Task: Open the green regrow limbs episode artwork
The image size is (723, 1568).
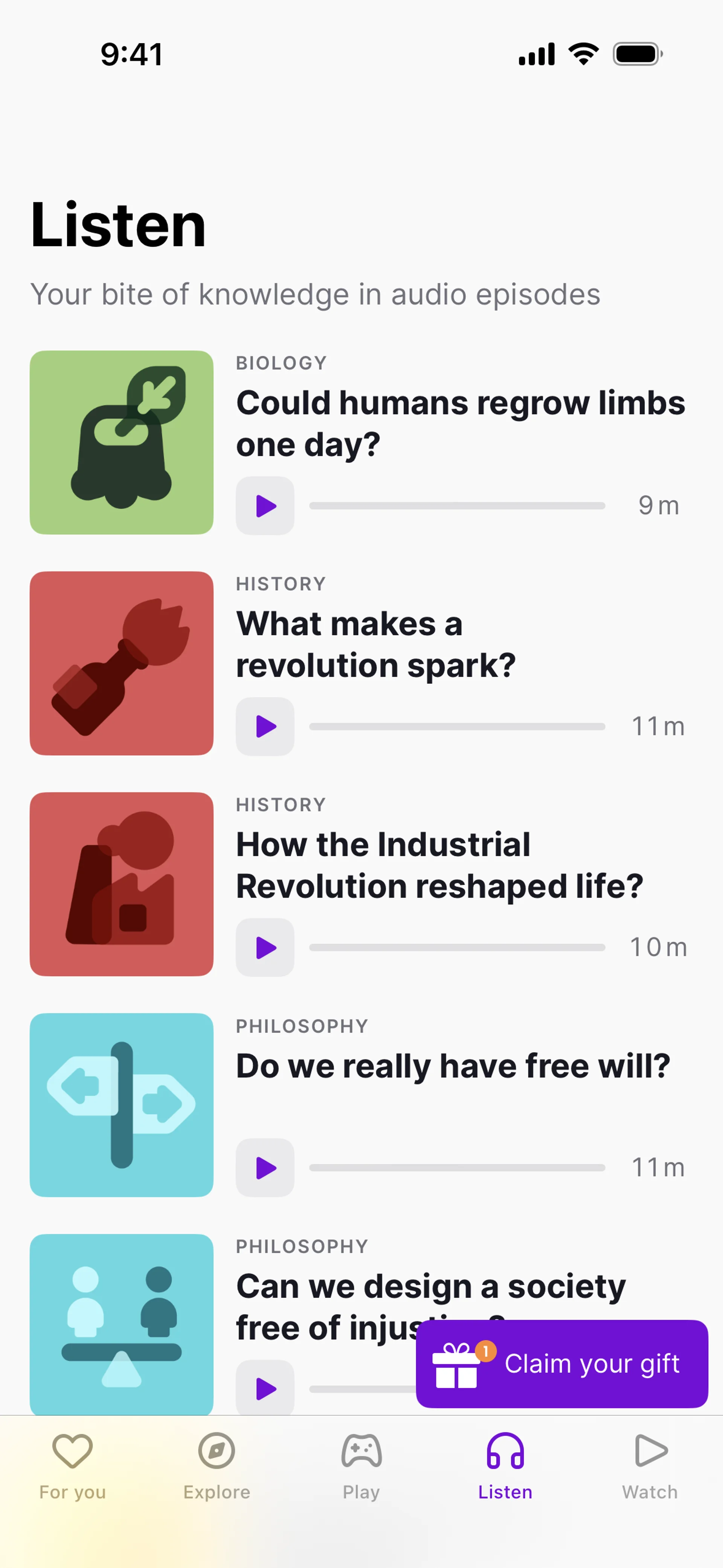Action: click(121, 443)
